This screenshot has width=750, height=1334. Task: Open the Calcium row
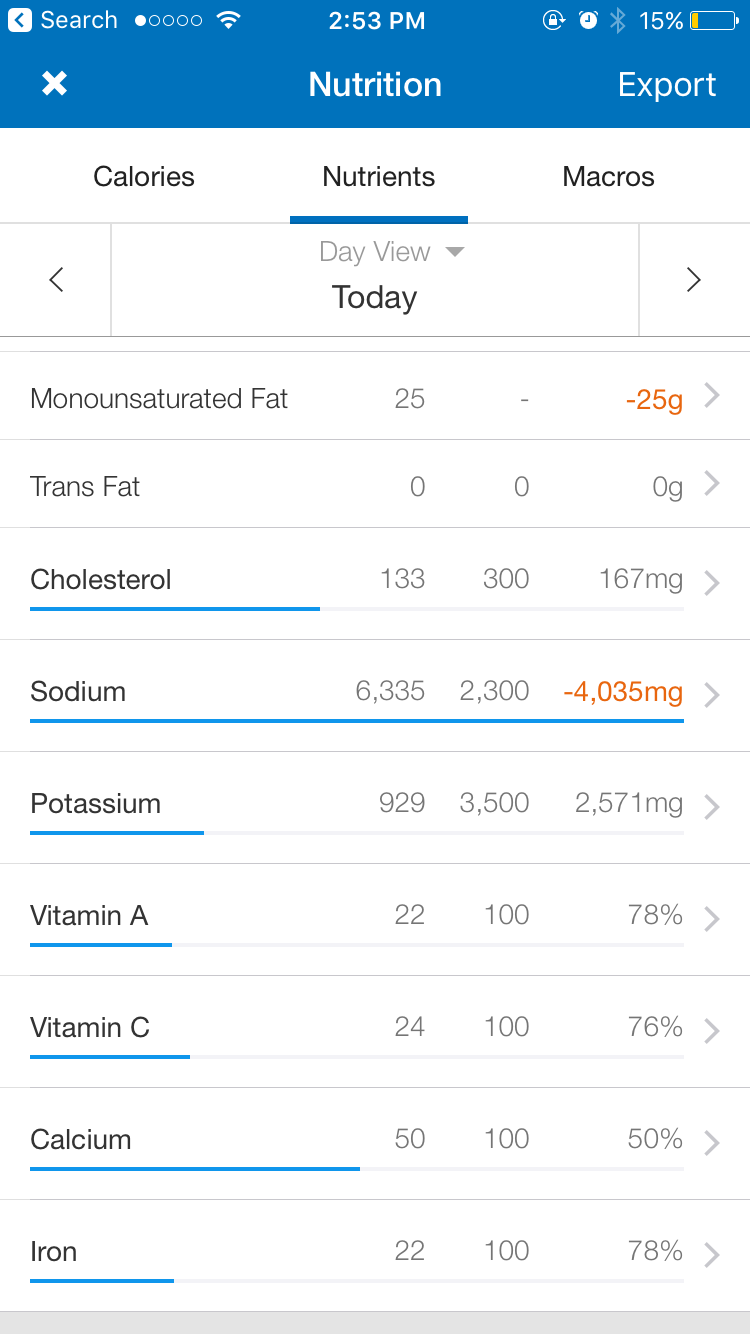(x=375, y=1144)
